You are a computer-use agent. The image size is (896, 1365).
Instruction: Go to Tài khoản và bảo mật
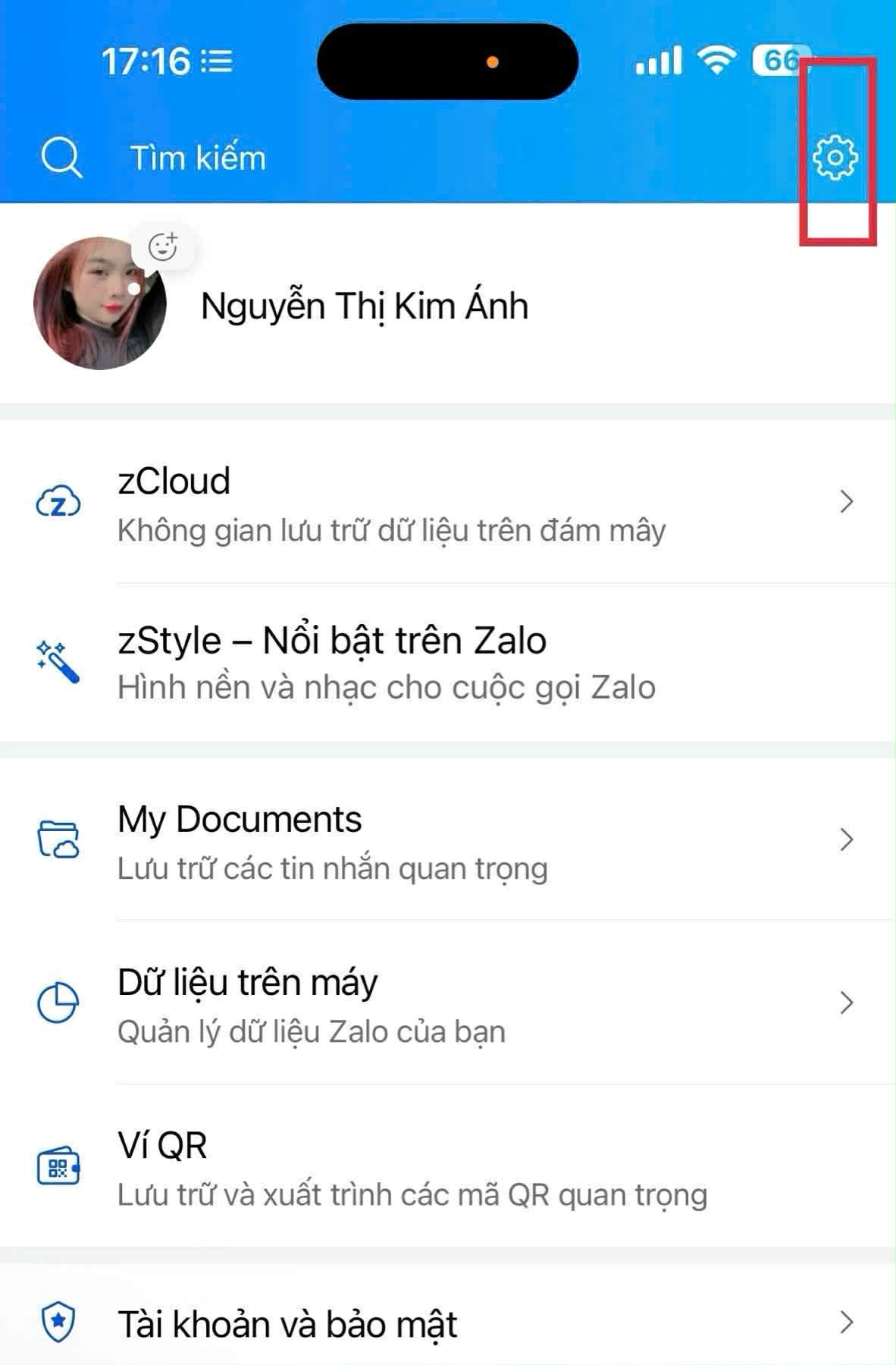point(447,1324)
